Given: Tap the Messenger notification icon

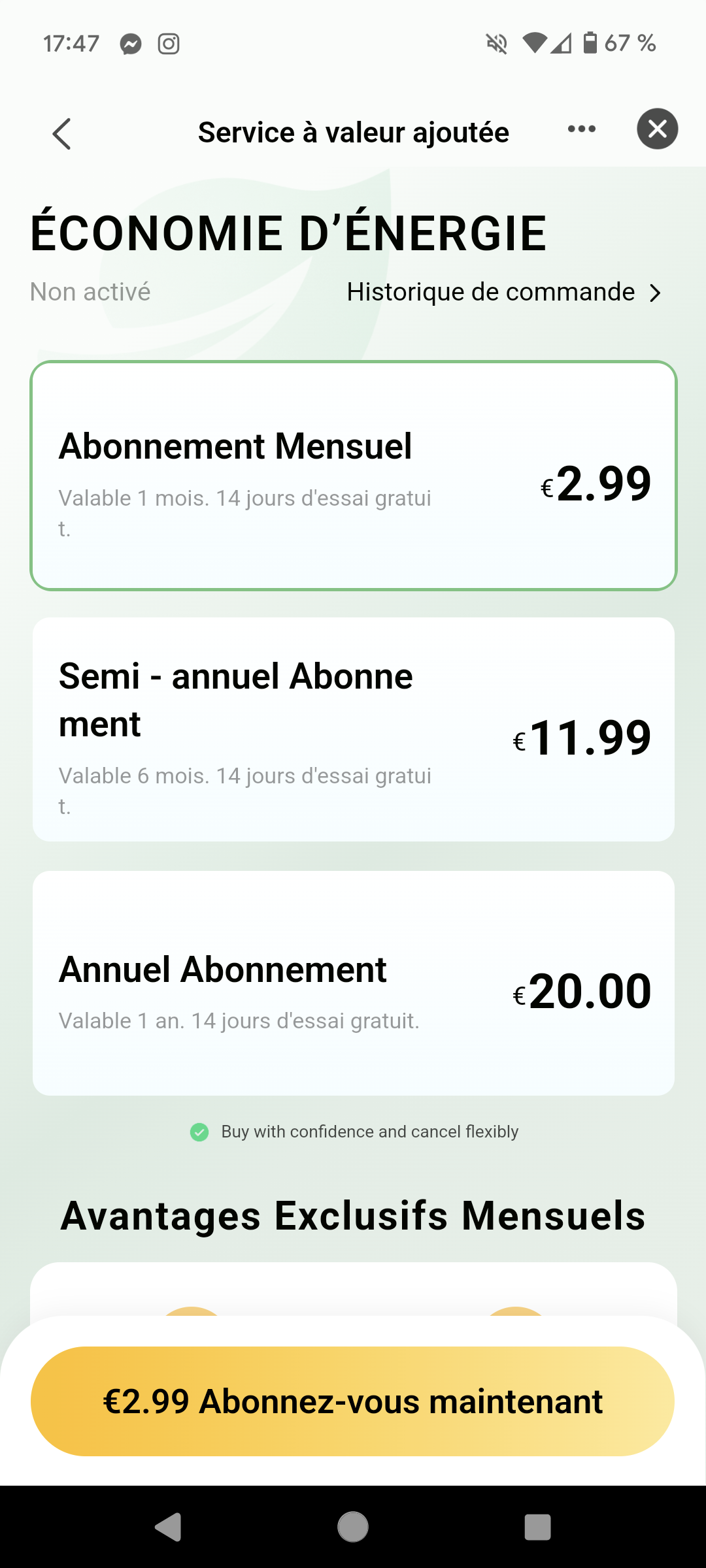Looking at the screenshot, I should [129, 43].
